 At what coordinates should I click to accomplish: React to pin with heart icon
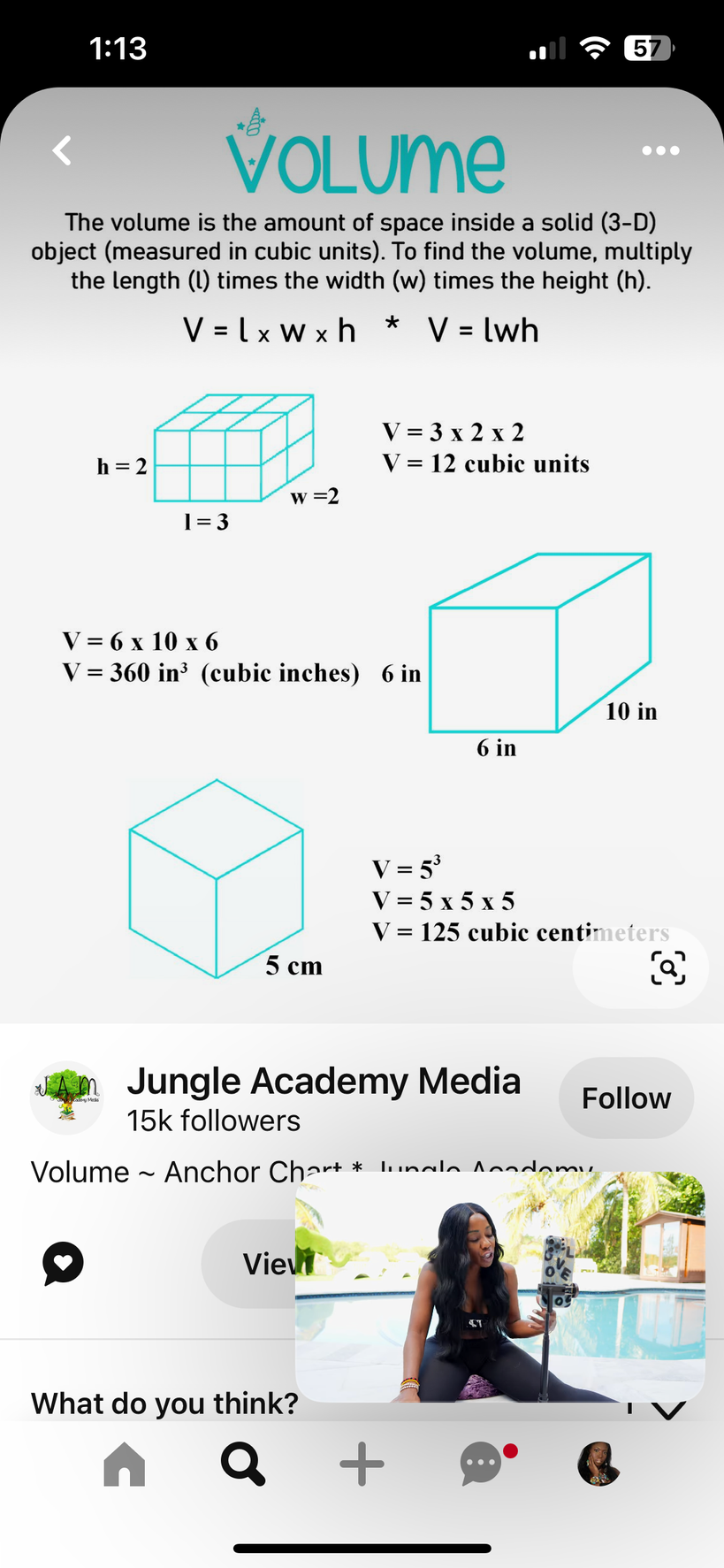(63, 1263)
